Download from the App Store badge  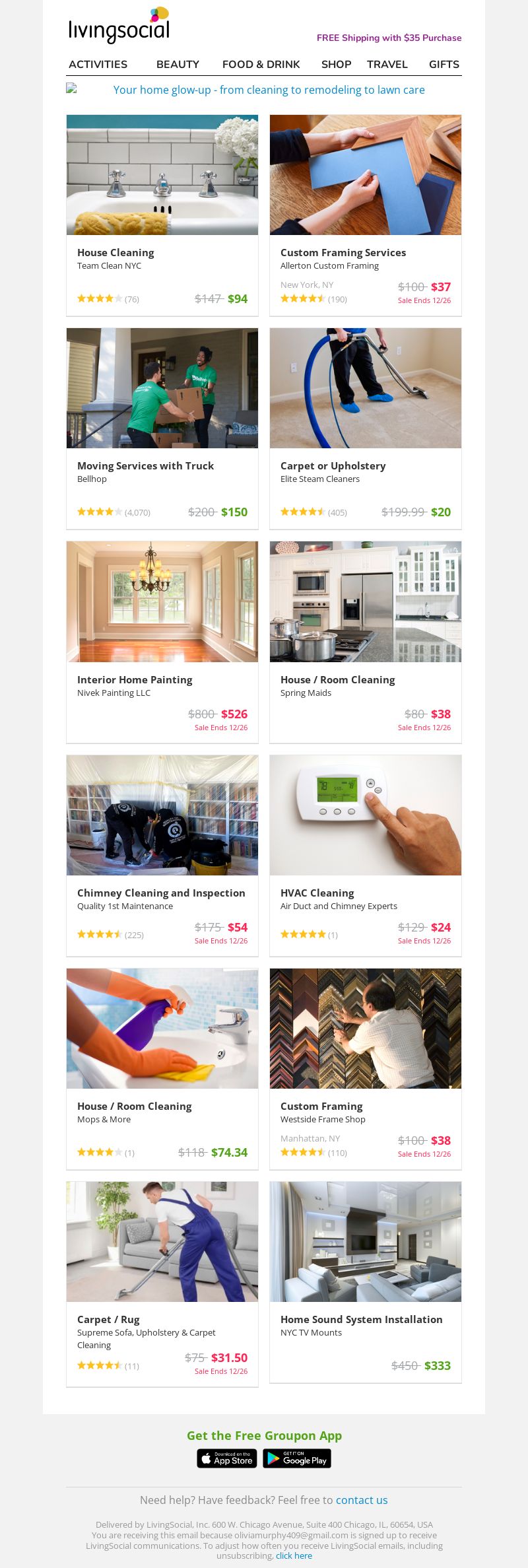coord(226,1458)
